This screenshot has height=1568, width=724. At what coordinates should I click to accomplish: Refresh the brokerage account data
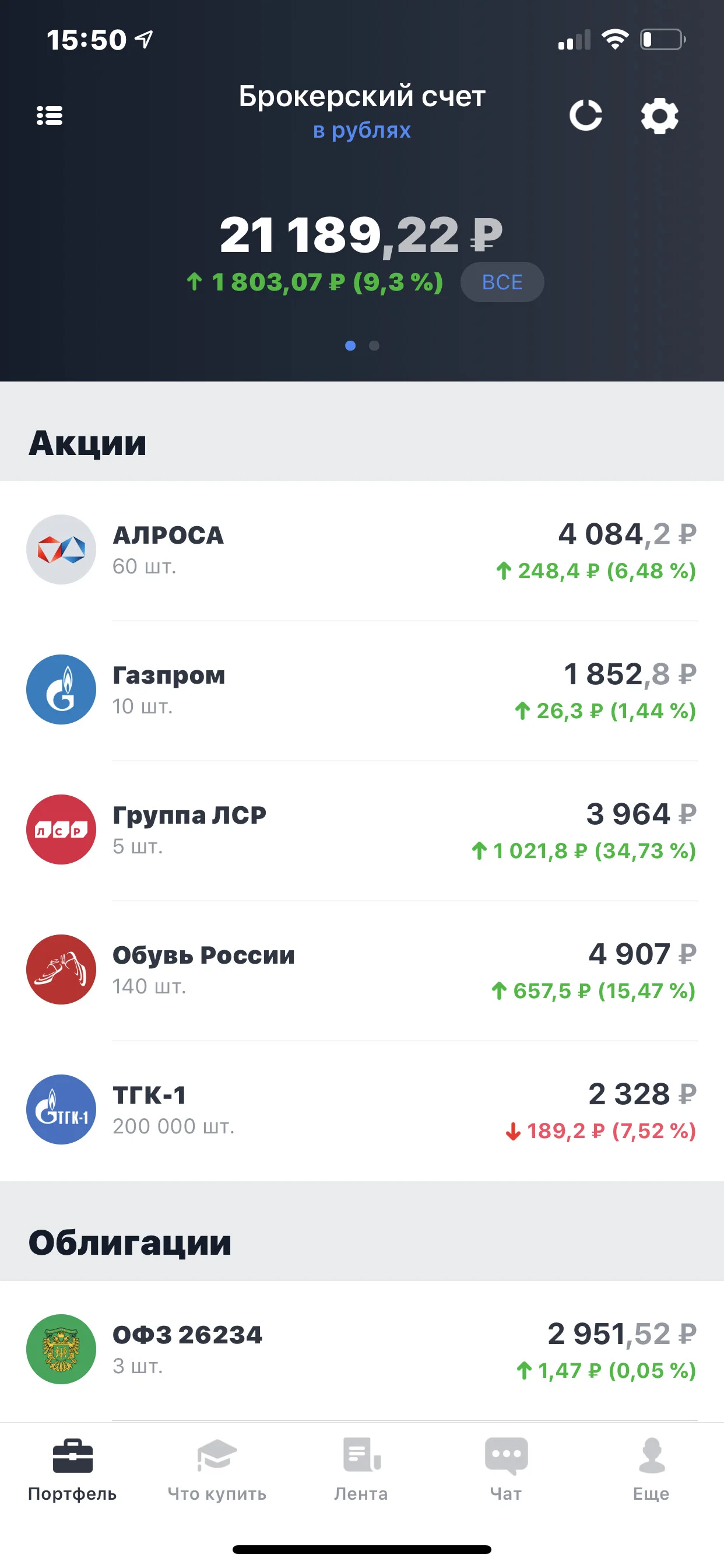pyautogui.click(x=586, y=115)
